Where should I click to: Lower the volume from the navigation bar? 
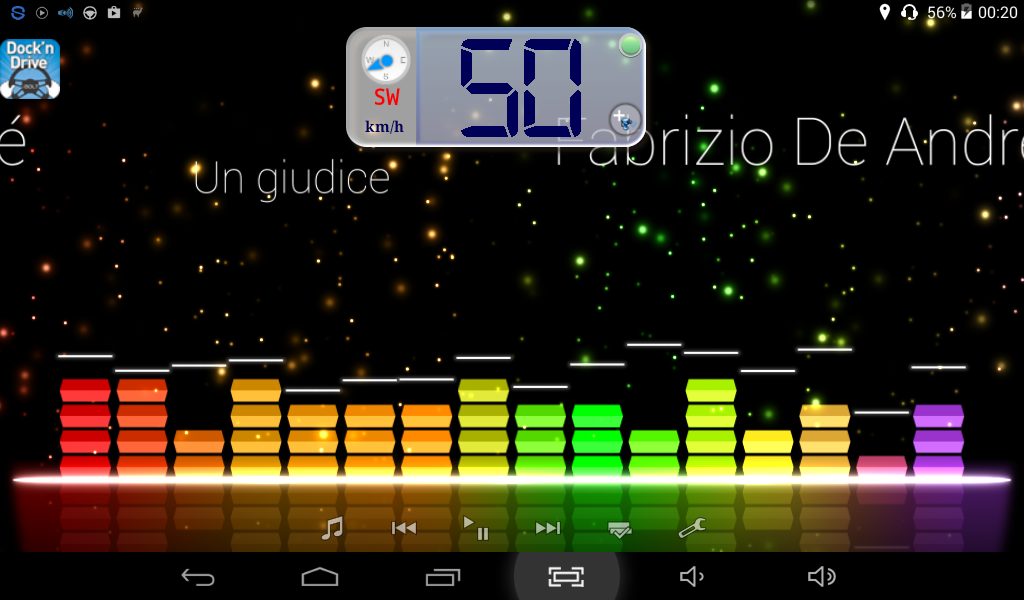691,577
